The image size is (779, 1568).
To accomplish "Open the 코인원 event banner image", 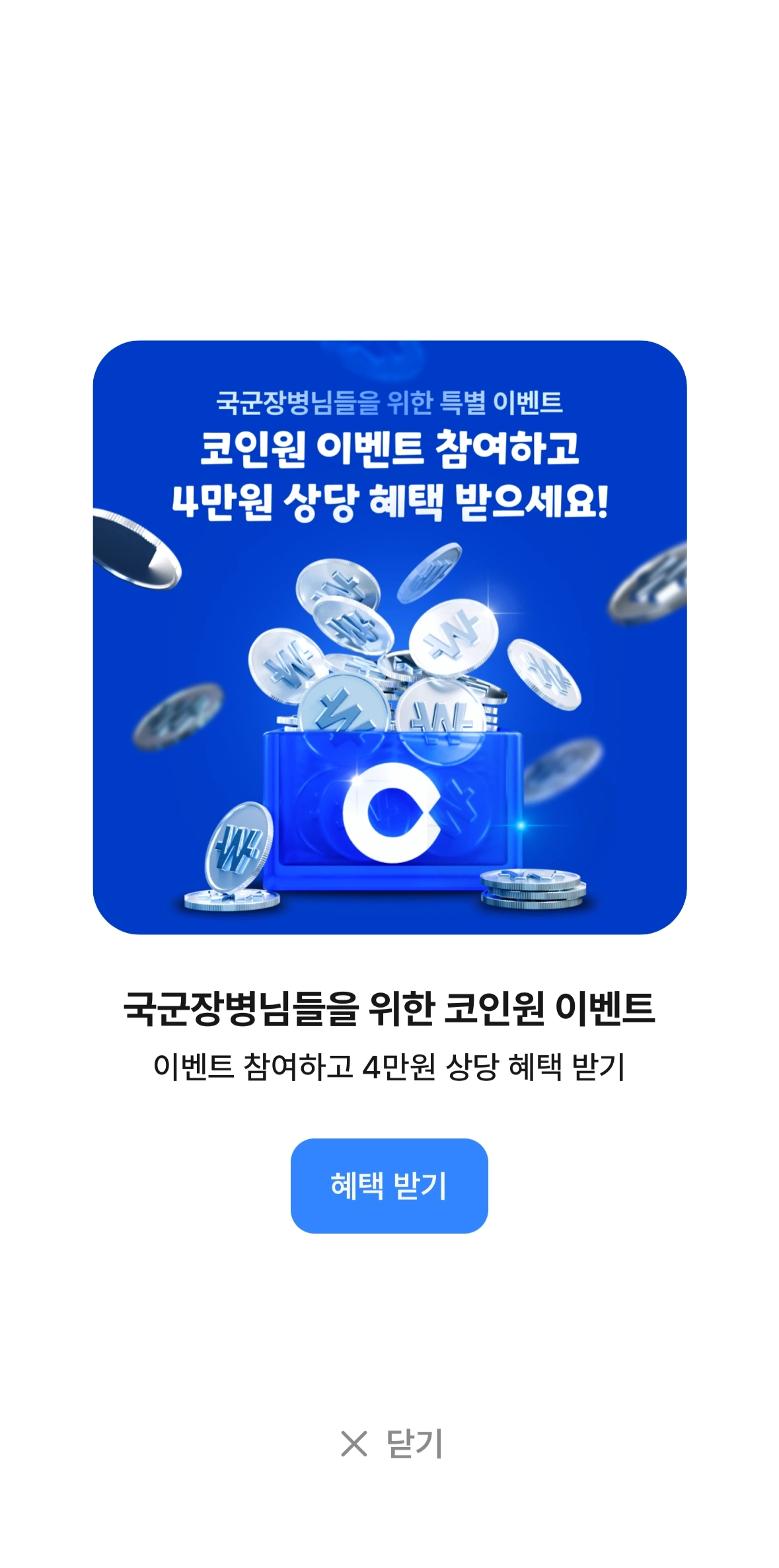I will (389, 637).
